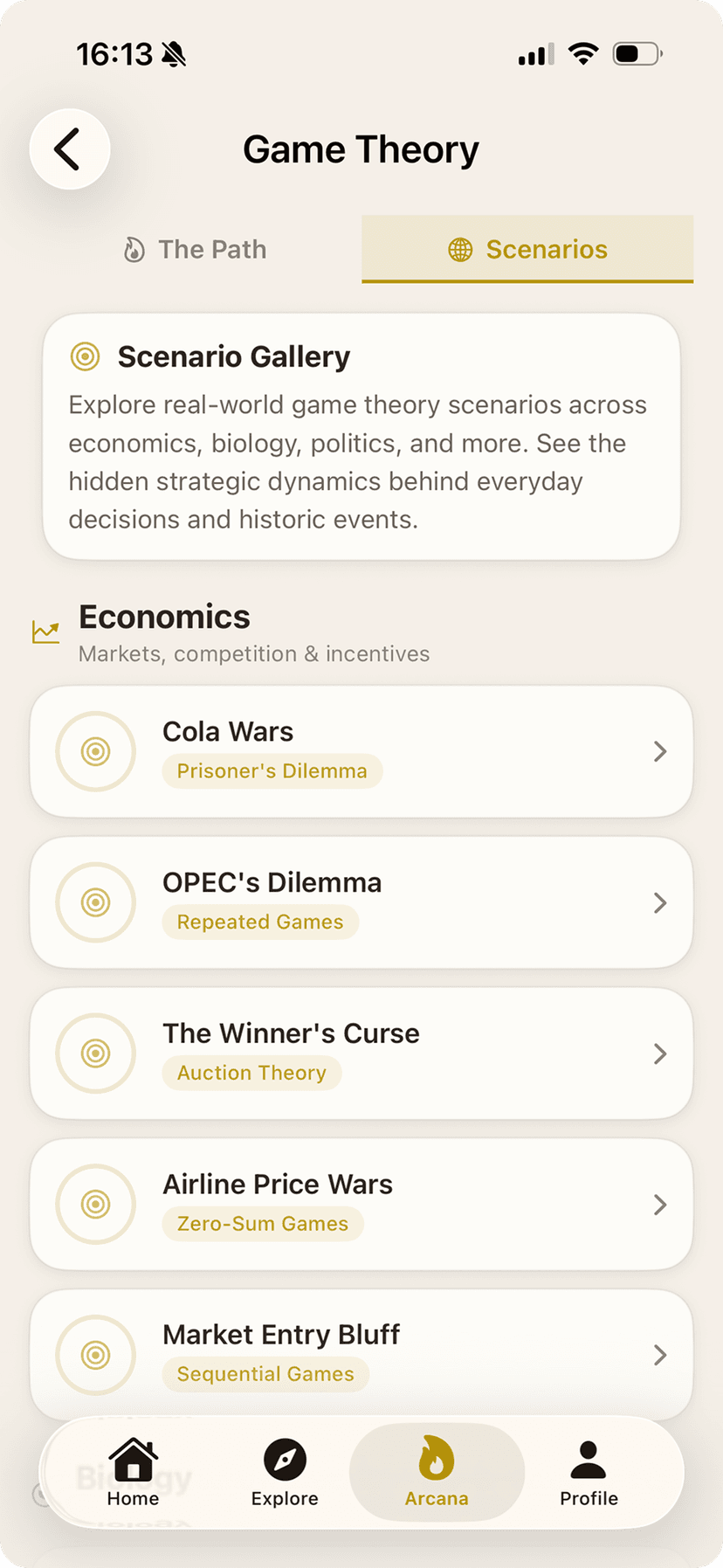723x1568 pixels.
Task: Go to the Profile tab
Action: [589, 1473]
